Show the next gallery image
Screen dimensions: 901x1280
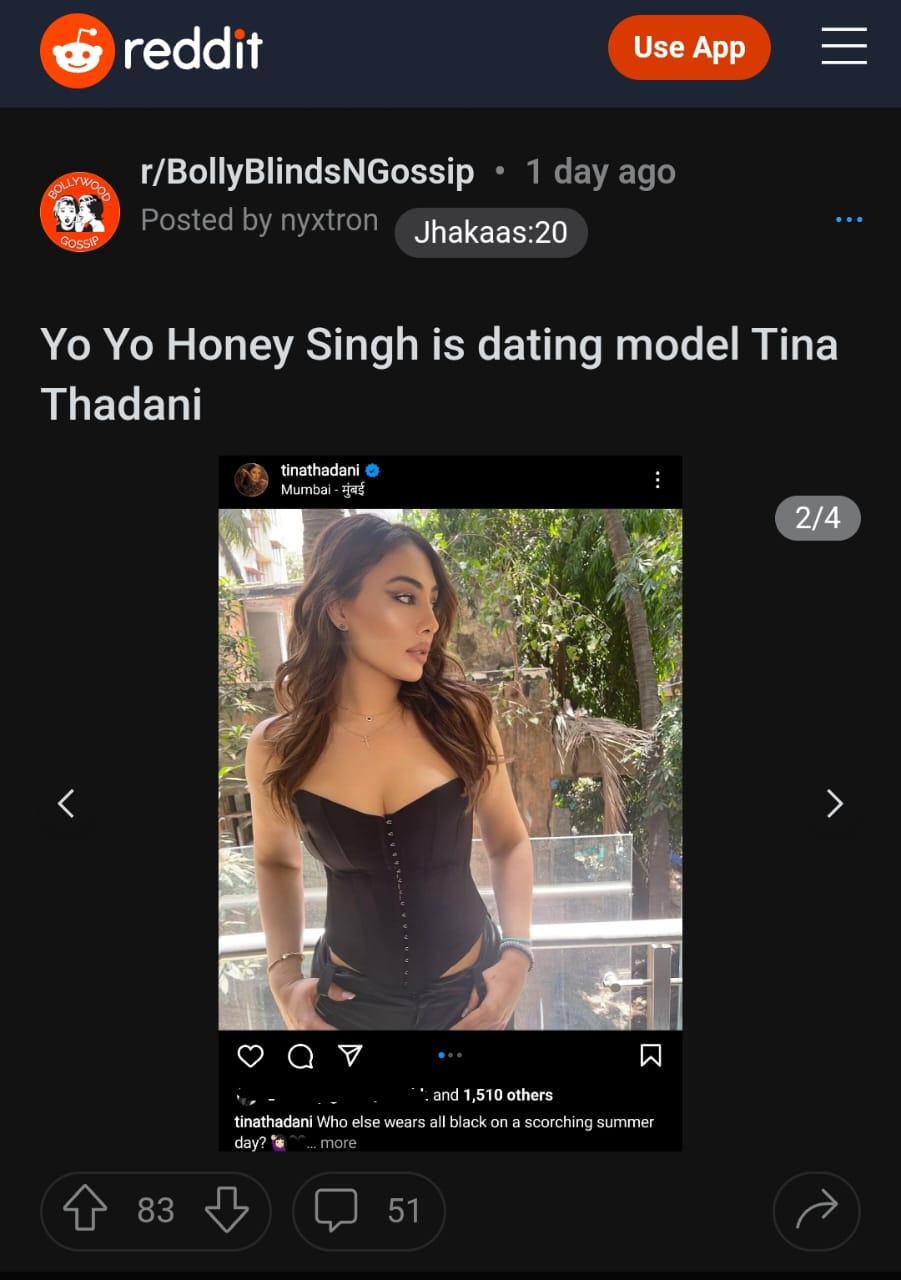(834, 803)
